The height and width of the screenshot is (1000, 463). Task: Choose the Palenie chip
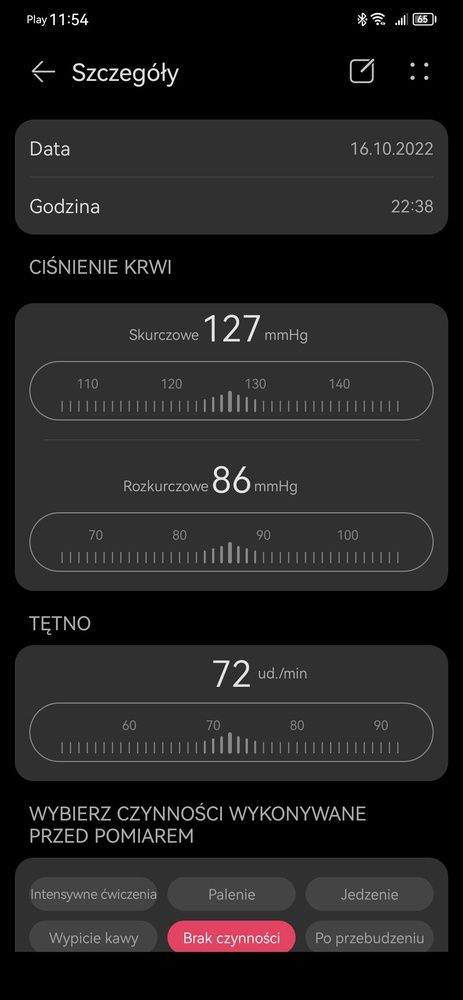coord(232,894)
